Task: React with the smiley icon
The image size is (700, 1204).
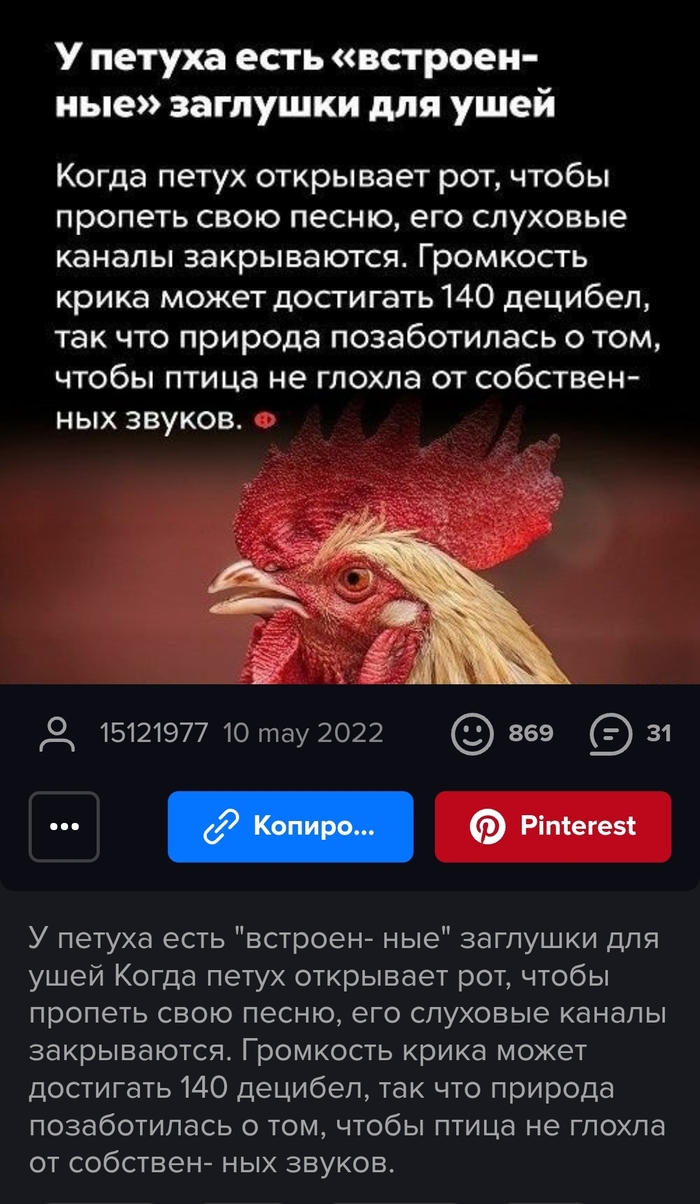Action: tap(472, 734)
